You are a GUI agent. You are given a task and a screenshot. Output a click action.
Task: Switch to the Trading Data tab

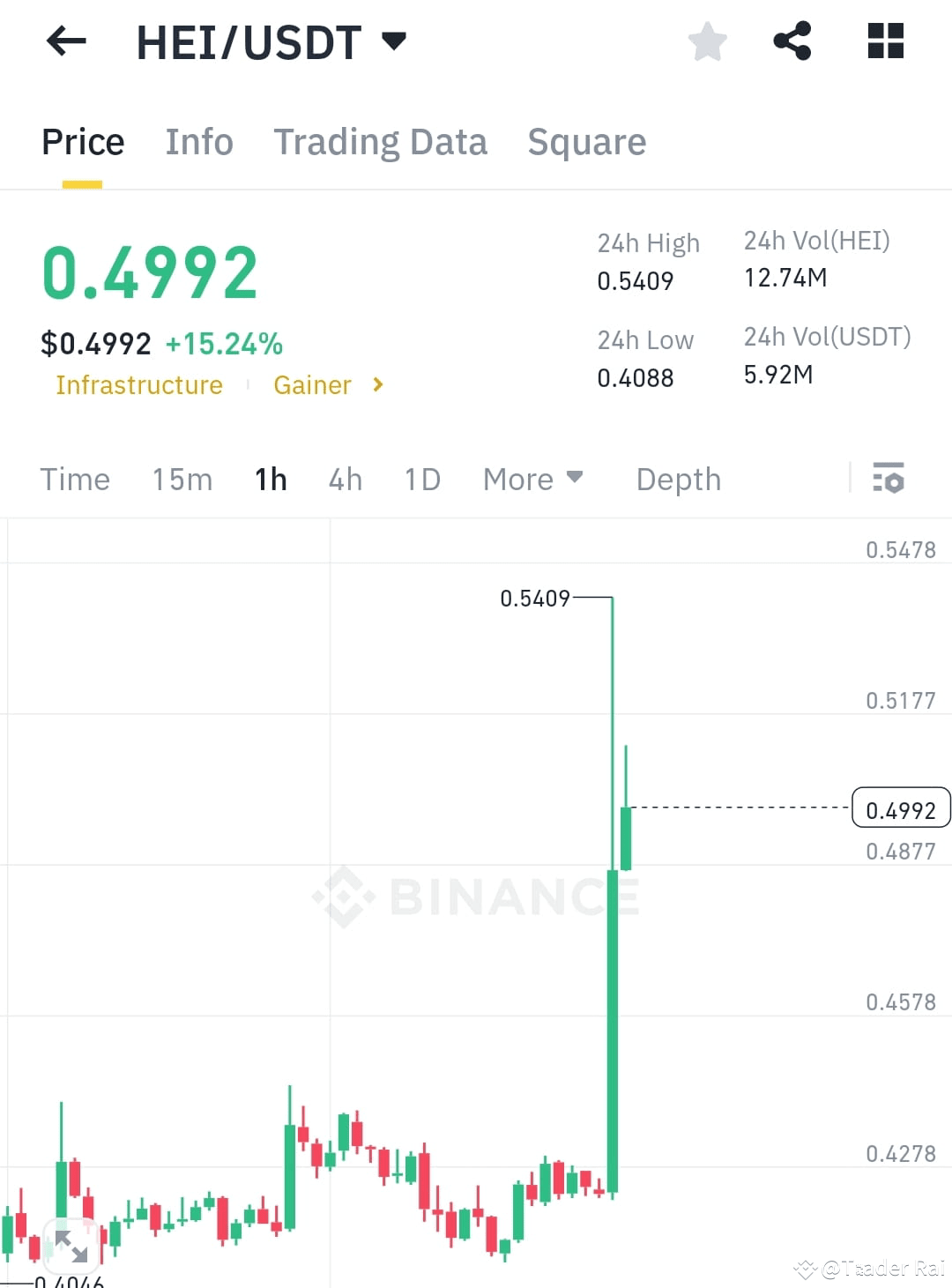[x=381, y=142]
